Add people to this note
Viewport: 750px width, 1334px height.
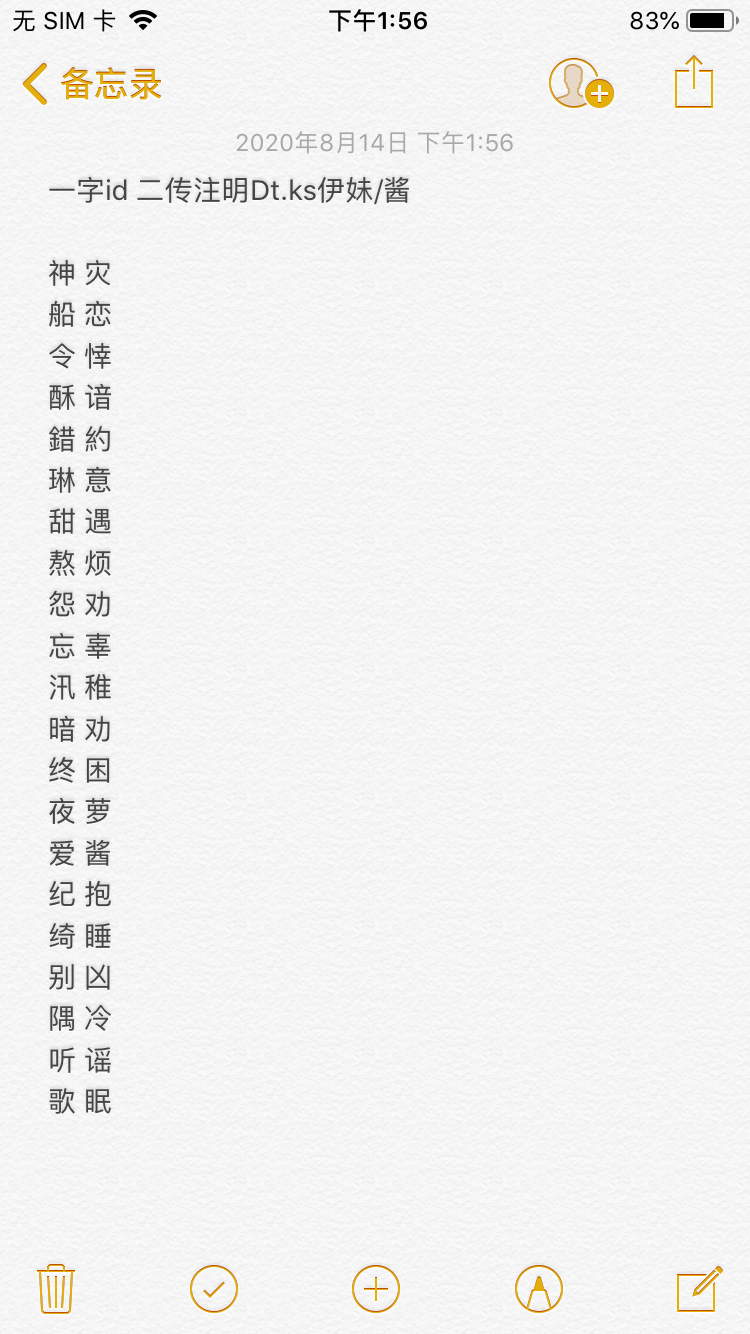(579, 84)
